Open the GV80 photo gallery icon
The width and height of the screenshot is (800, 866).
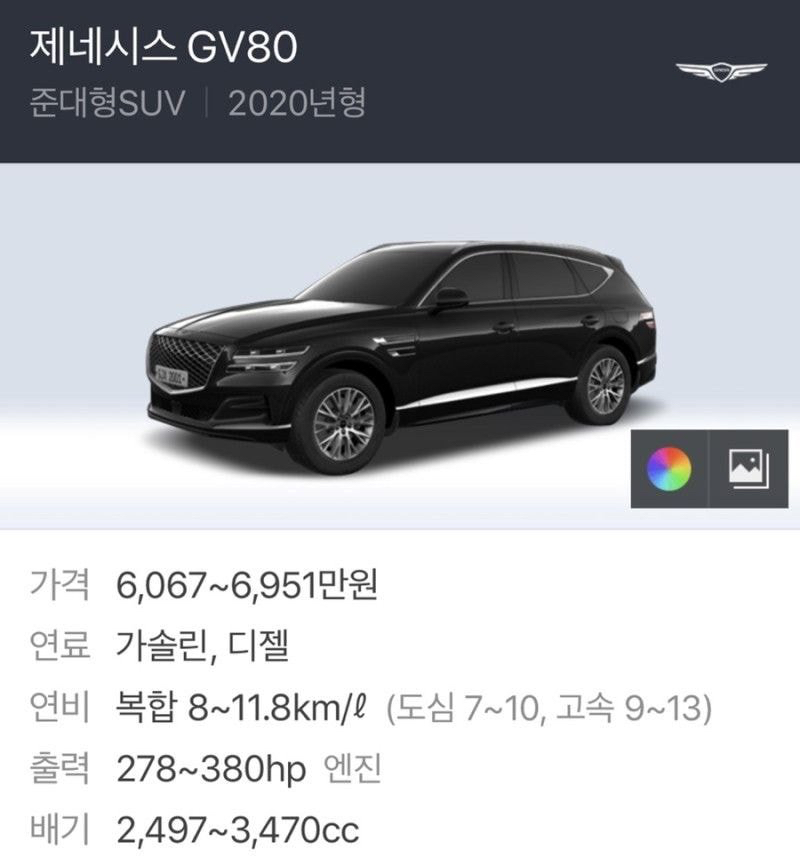(x=748, y=469)
